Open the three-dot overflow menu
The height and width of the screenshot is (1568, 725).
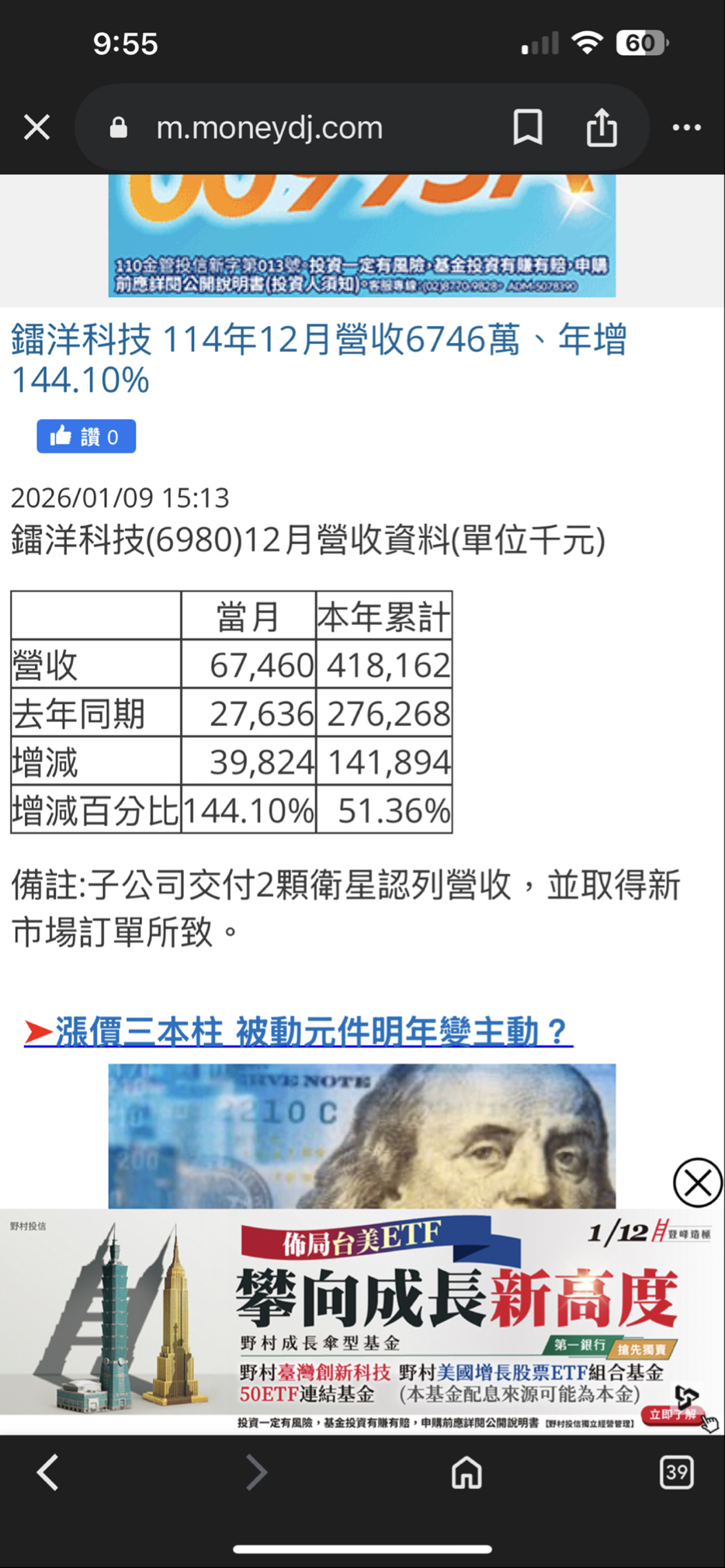point(687,127)
